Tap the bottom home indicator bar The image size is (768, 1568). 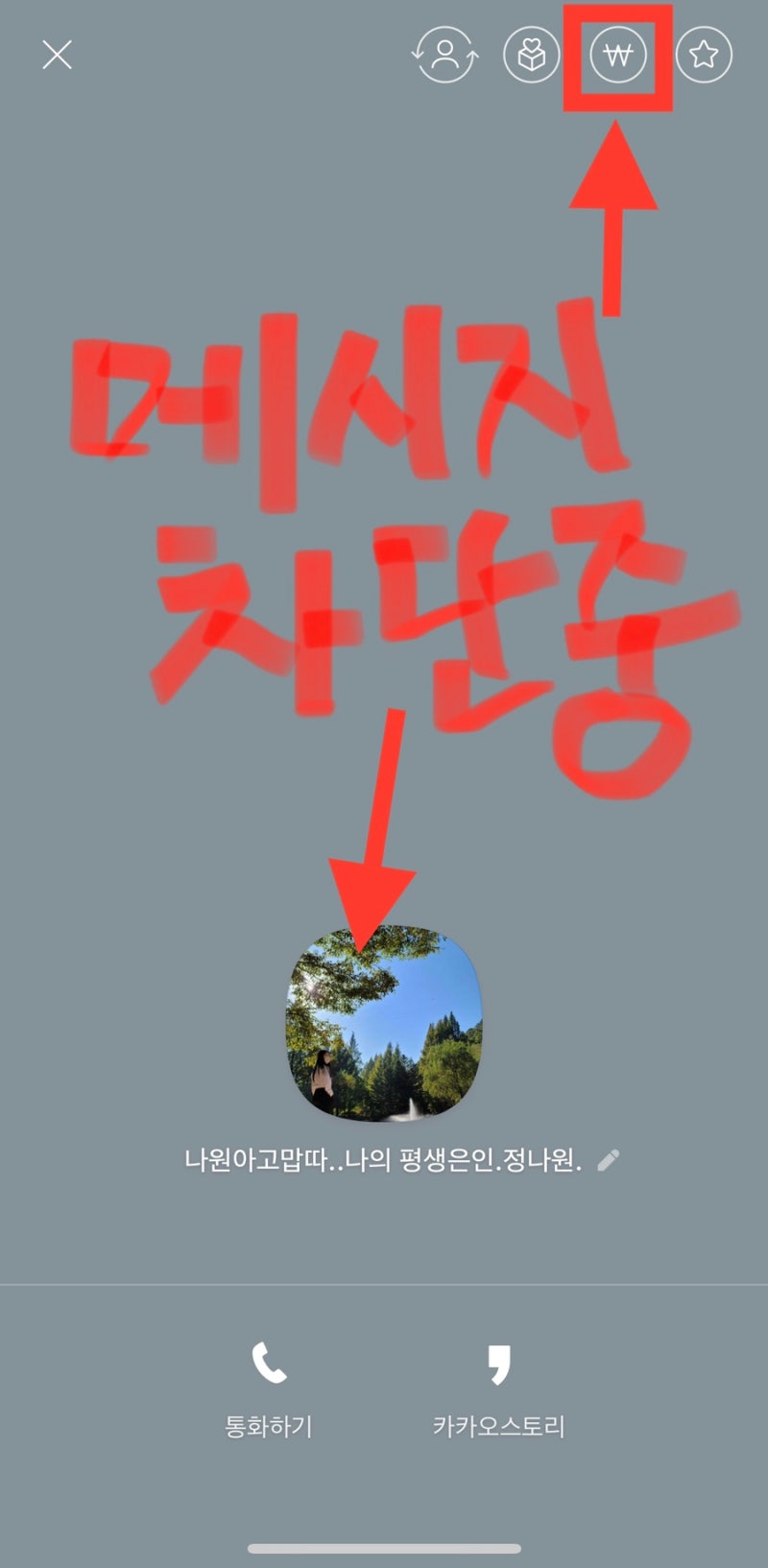(384, 1547)
